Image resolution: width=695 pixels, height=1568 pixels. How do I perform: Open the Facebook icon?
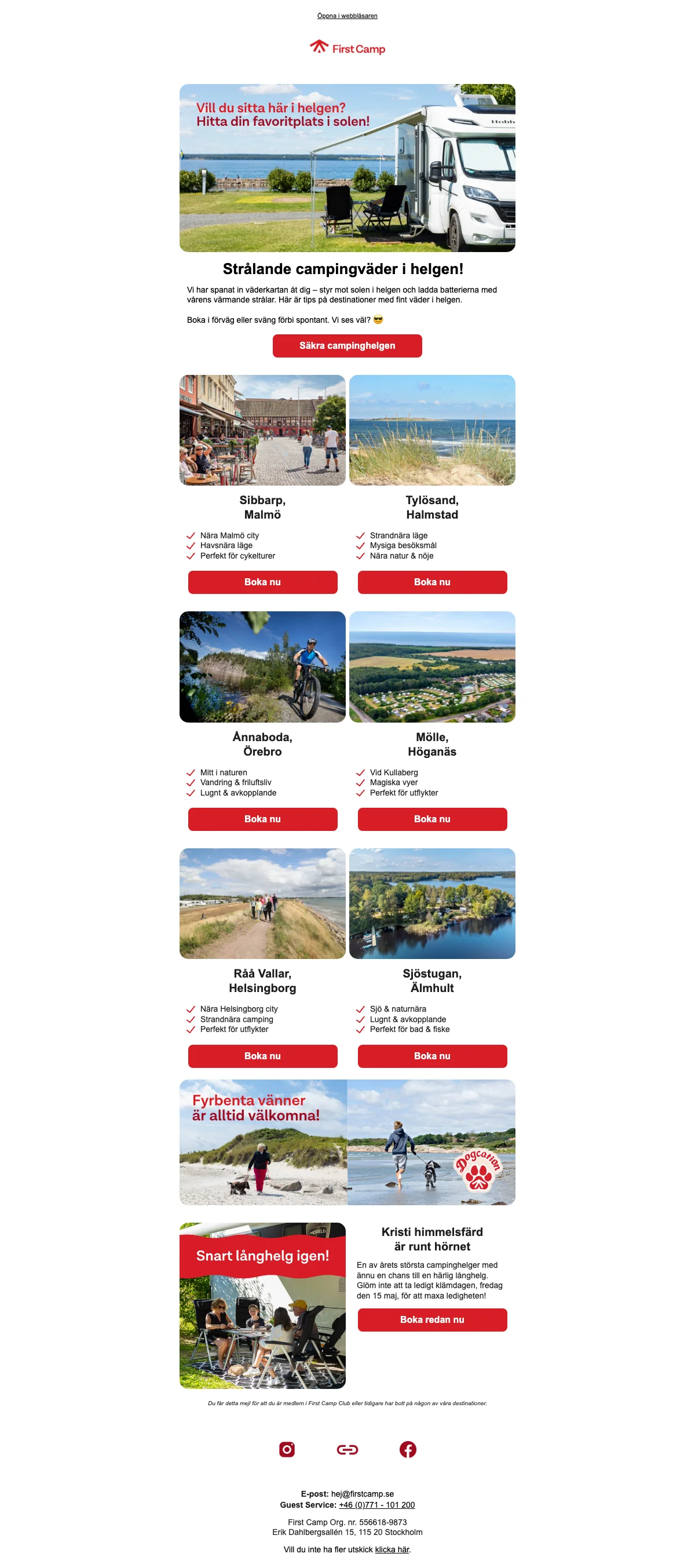[x=408, y=1449]
